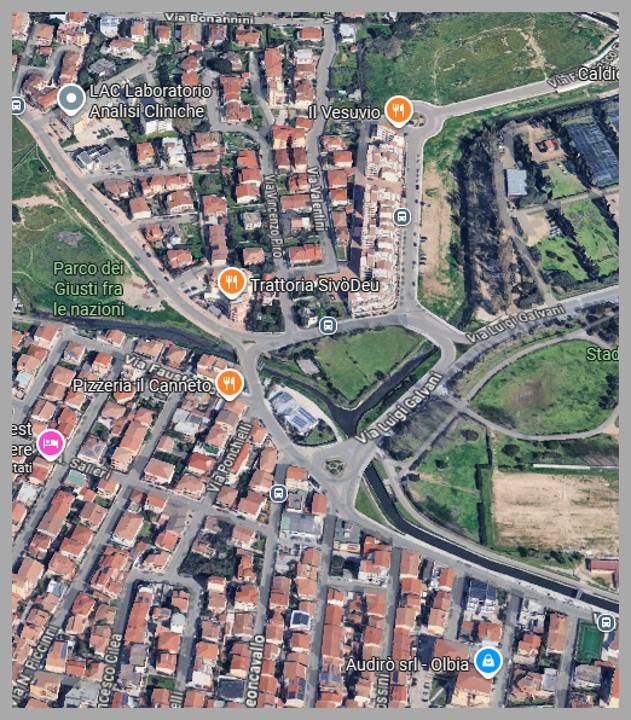View the Audirò srl - Olbia marker
The image size is (631, 720).
click(x=488, y=660)
